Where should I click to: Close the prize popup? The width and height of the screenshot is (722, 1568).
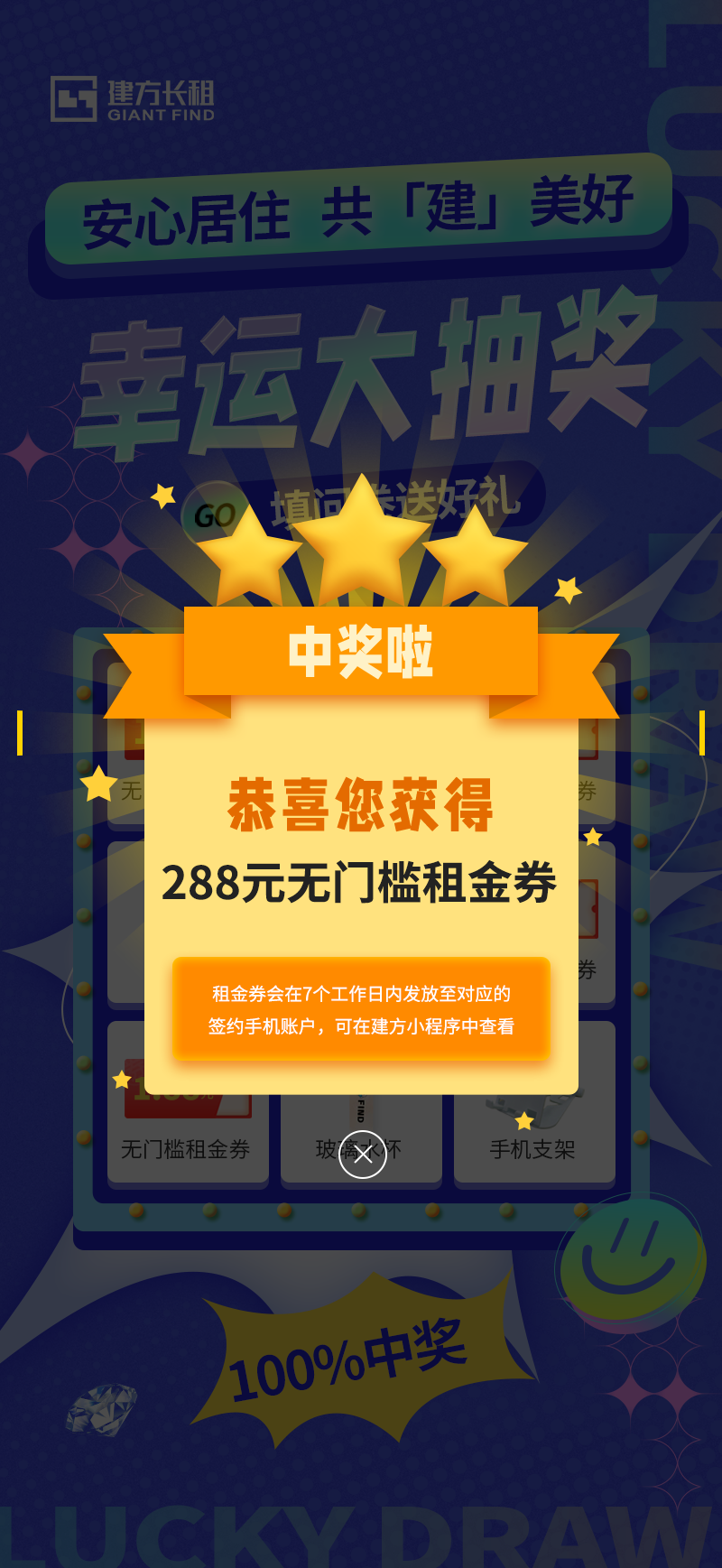pyautogui.click(x=363, y=1155)
